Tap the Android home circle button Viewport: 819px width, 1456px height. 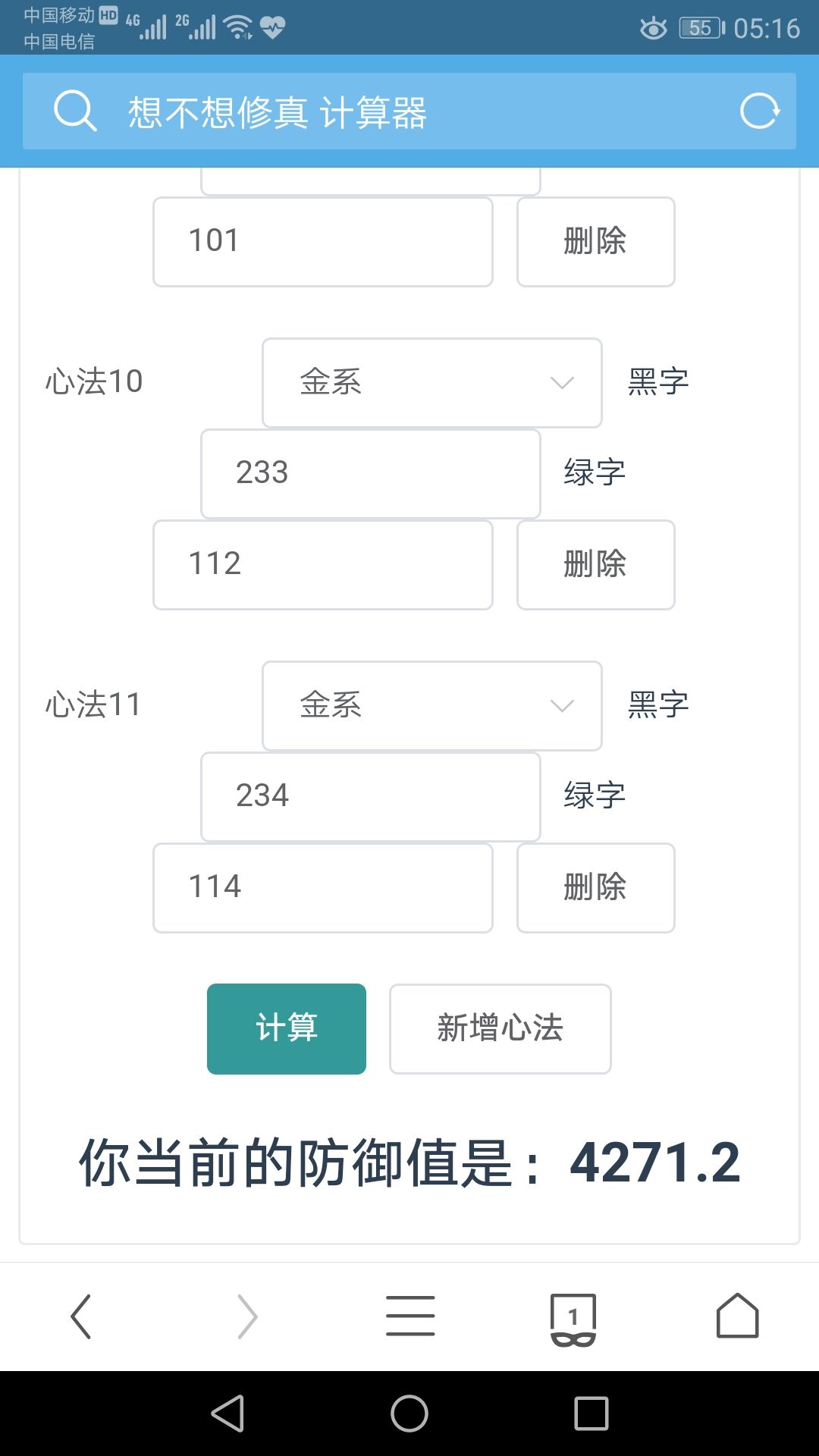point(409,1413)
